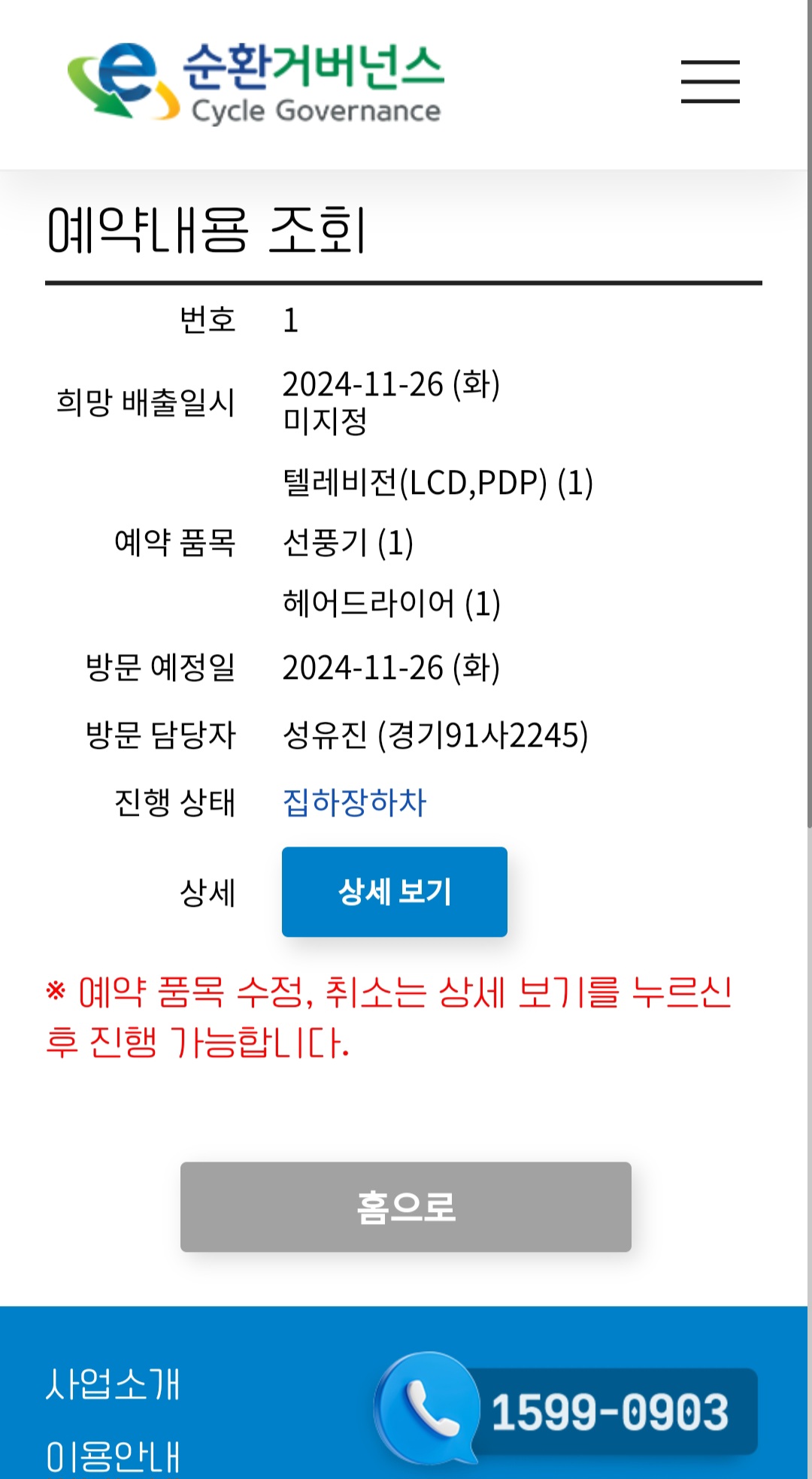This screenshot has height=1479, width=812.
Task: Open the hamburger menu
Action: point(710,81)
